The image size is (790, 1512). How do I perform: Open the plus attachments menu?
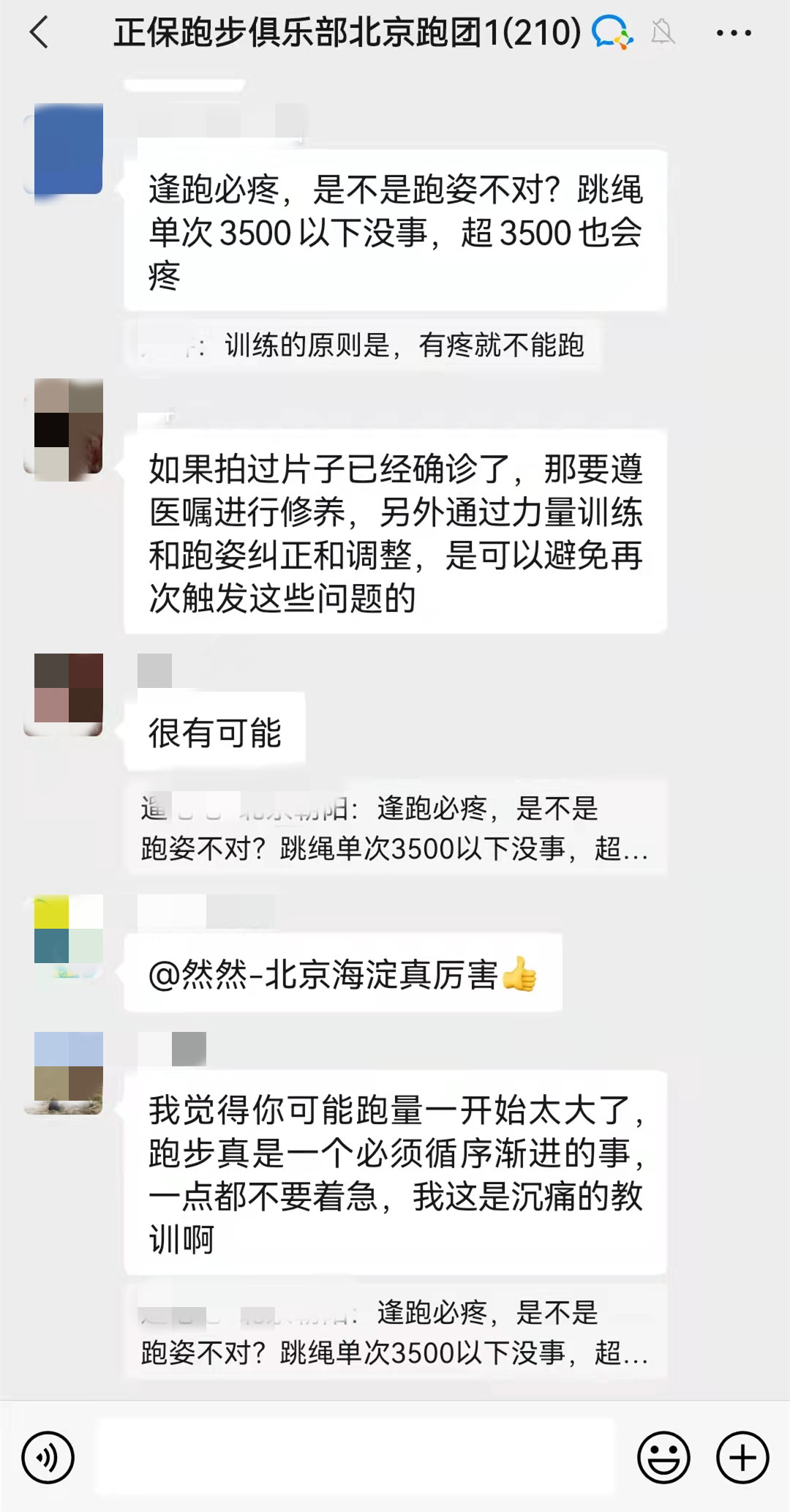click(x=742, y=1457)
